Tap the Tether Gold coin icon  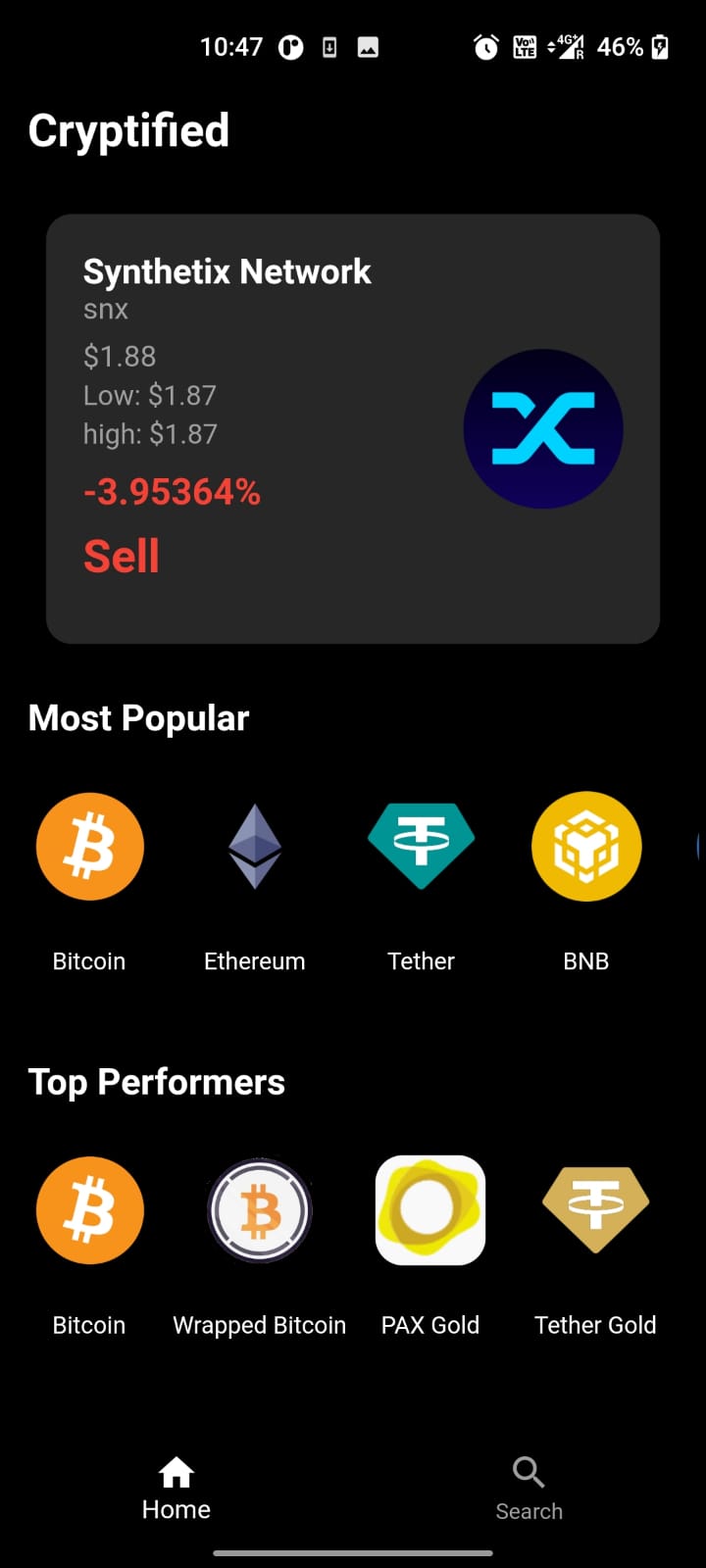[x=595, y=1209]
